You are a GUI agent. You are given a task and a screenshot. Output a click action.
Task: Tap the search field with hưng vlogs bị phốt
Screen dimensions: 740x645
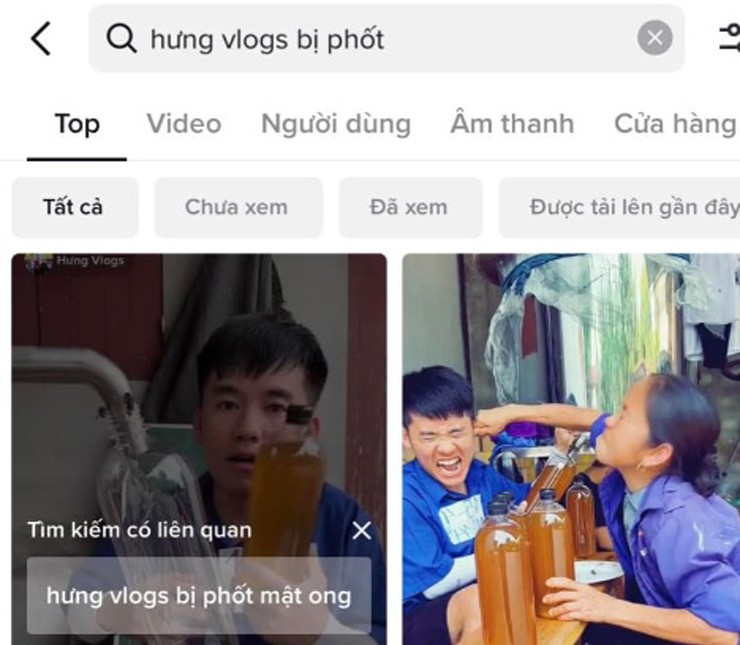[x=370, y=39]
